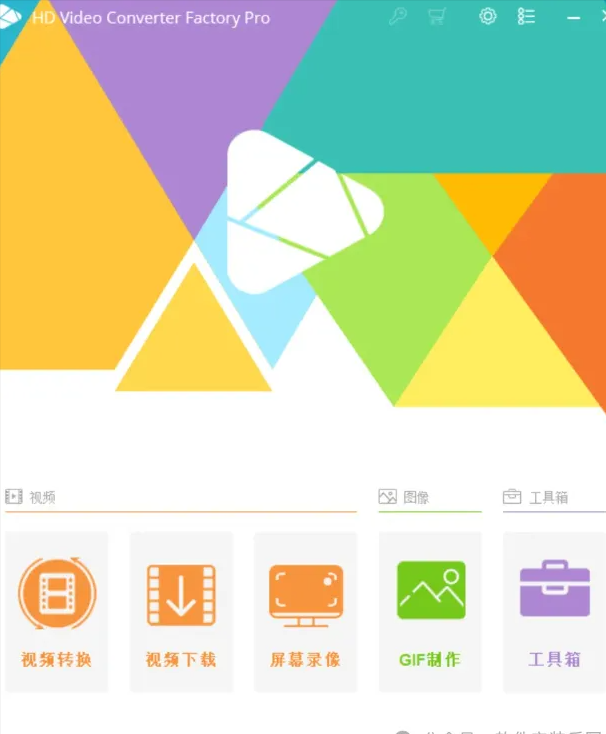Open the settings gear icon
The image size is (606, 734).
[x=488, y=16]
